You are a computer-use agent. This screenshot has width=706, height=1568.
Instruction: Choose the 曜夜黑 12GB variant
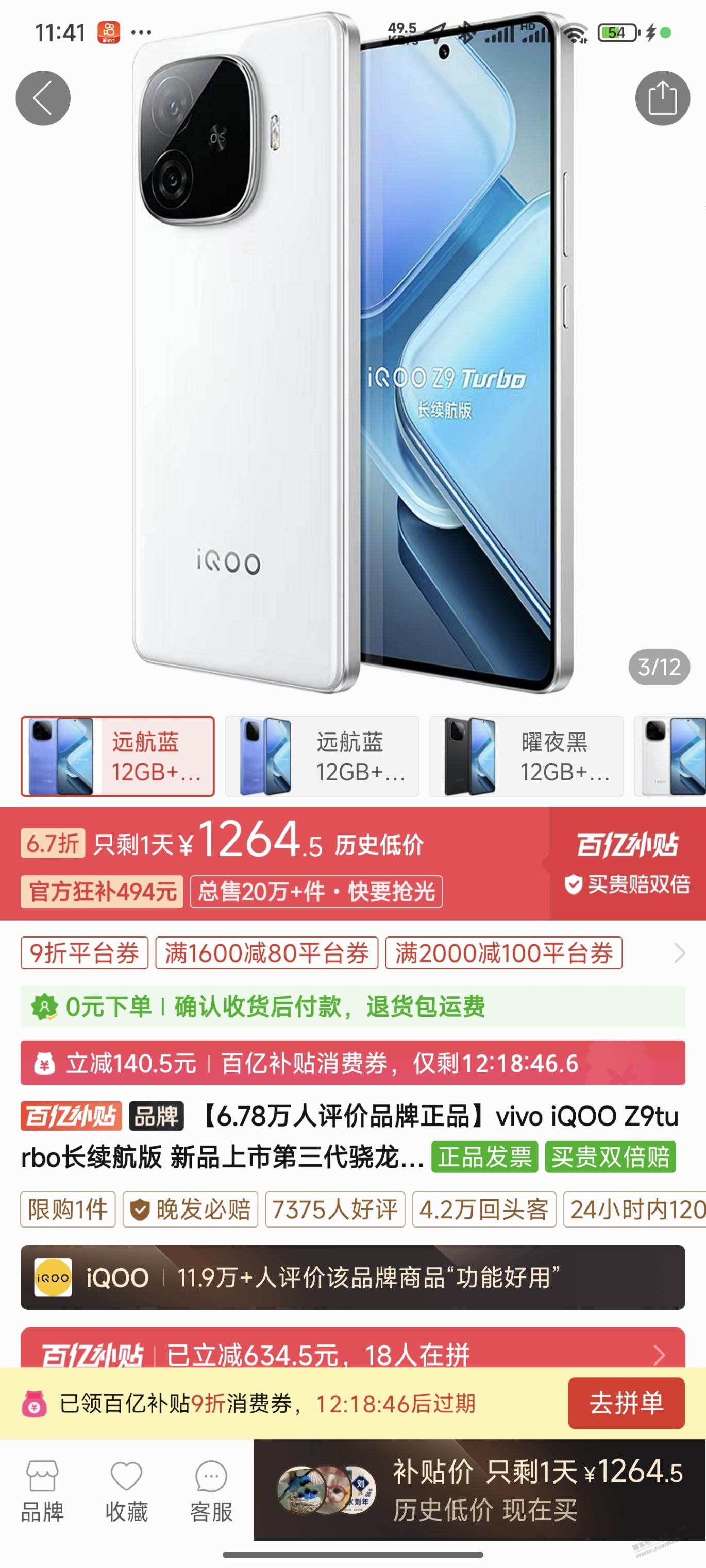click(526, 757)
